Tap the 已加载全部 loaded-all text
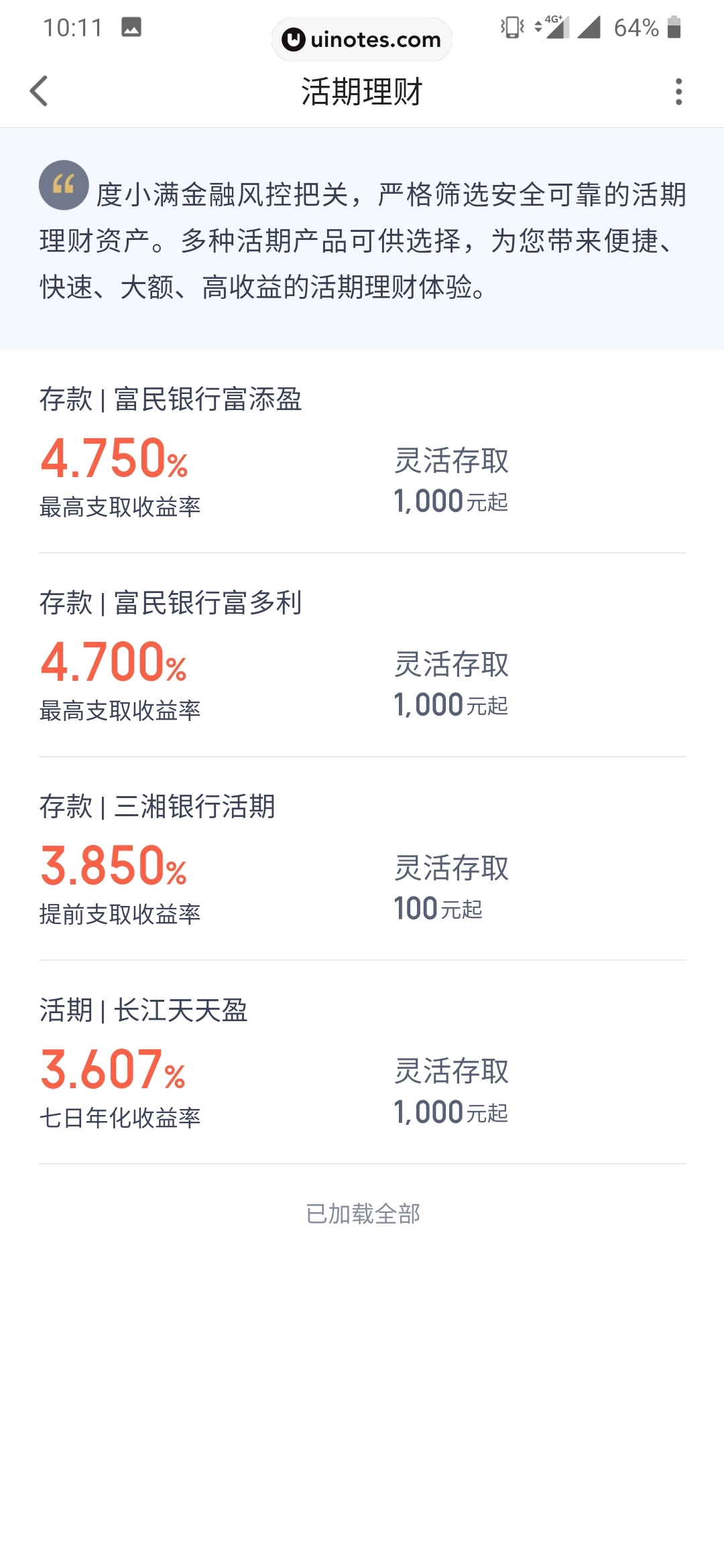The width and height of the screenshot is (724, 1568). coord(362,1213)
